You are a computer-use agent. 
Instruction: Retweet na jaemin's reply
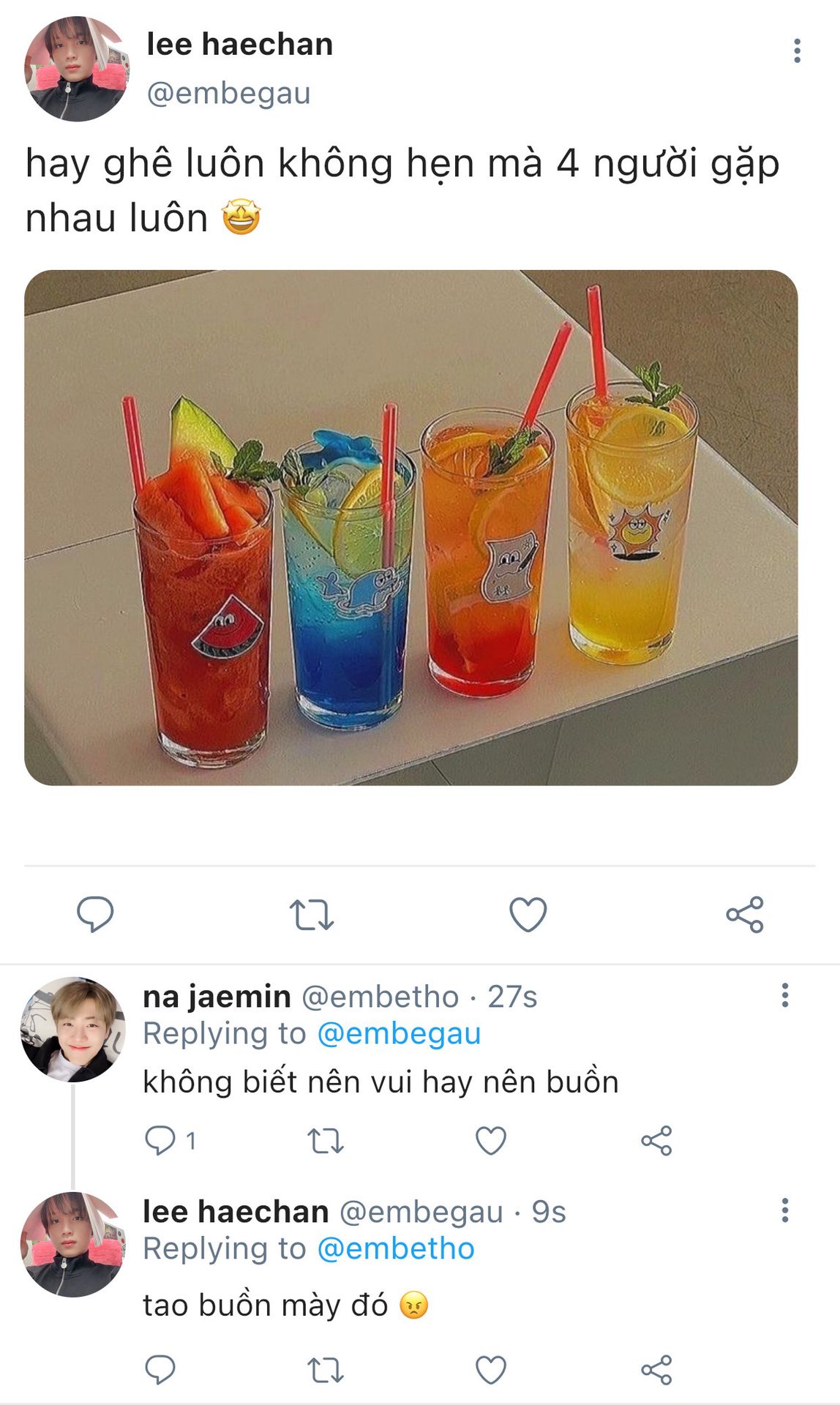click(x=326, y=1141)
